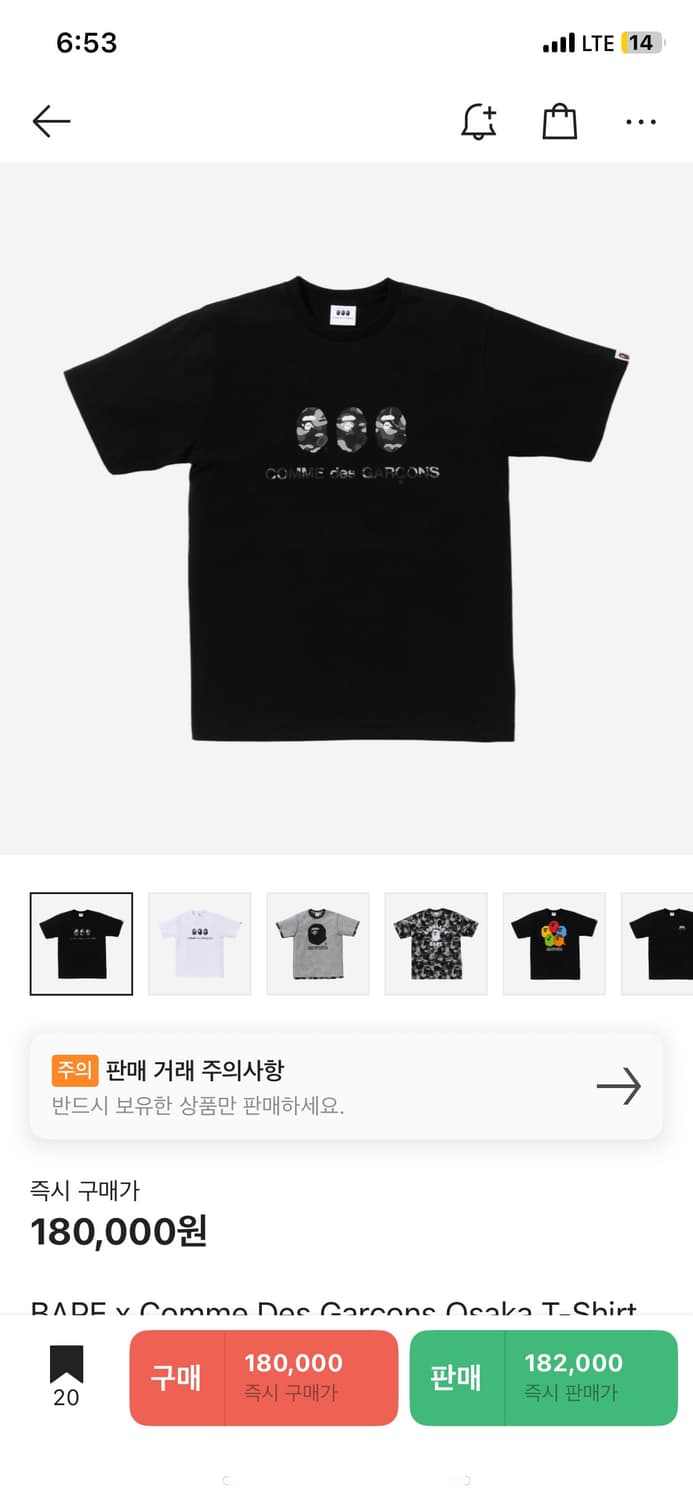View the main black T-shirt image
The height and width of the screenshot is (1500, 693).
(346, 508)
